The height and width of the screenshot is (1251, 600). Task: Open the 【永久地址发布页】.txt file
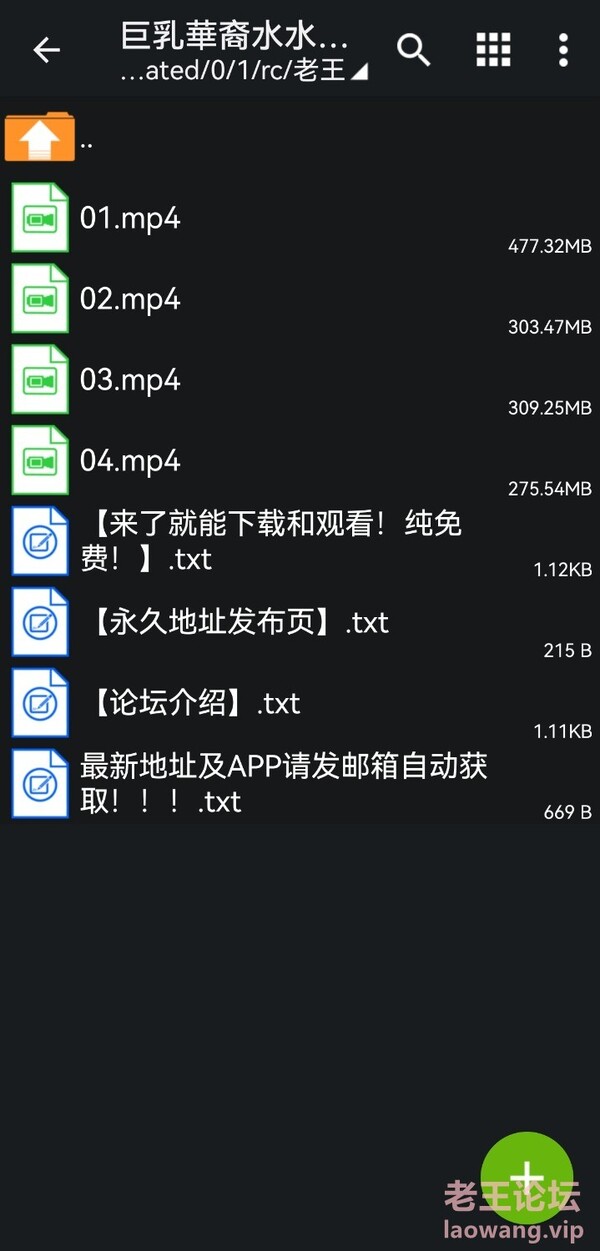300,622
